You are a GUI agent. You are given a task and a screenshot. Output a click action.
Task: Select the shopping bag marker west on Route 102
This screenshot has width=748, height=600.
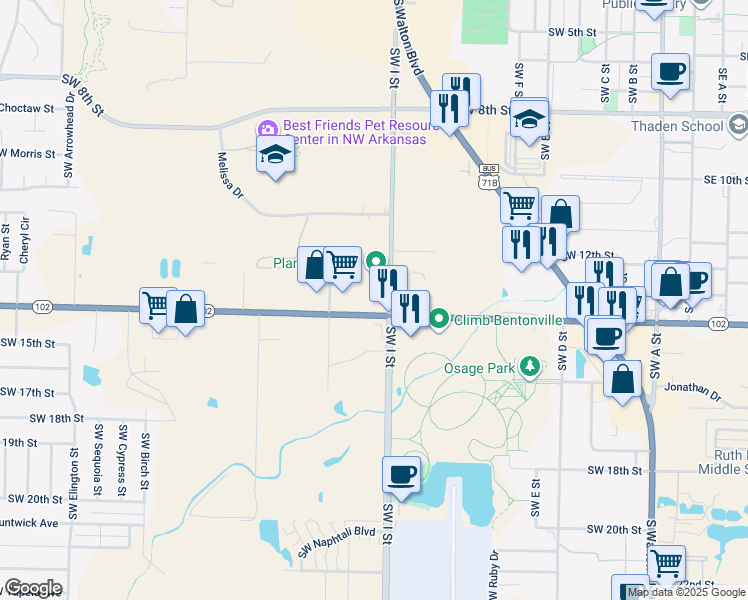coord(186,311)
